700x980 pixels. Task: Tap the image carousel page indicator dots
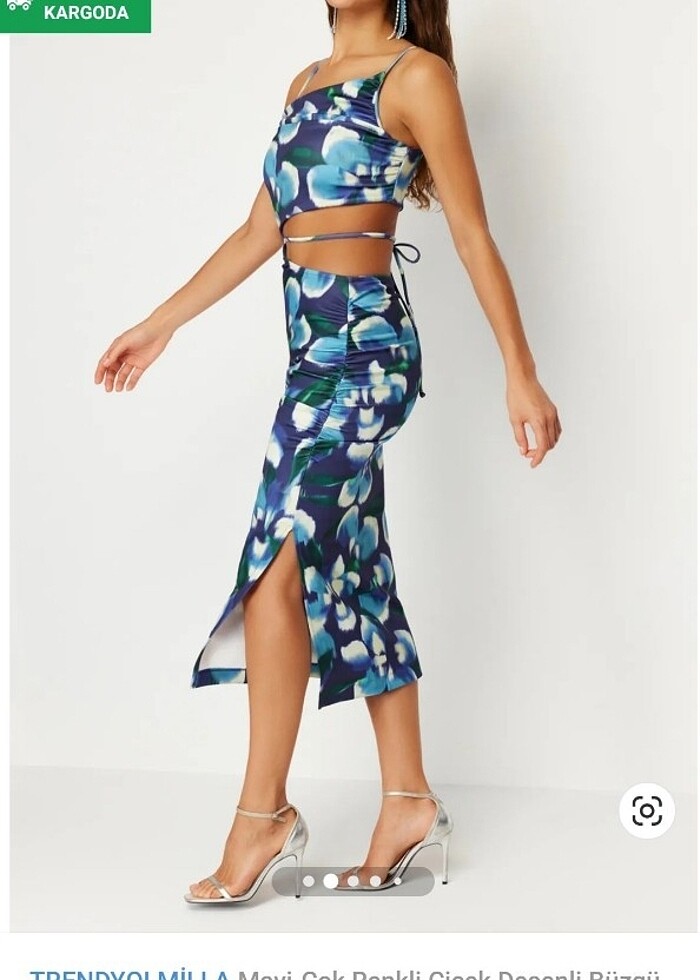pos(352,881)
